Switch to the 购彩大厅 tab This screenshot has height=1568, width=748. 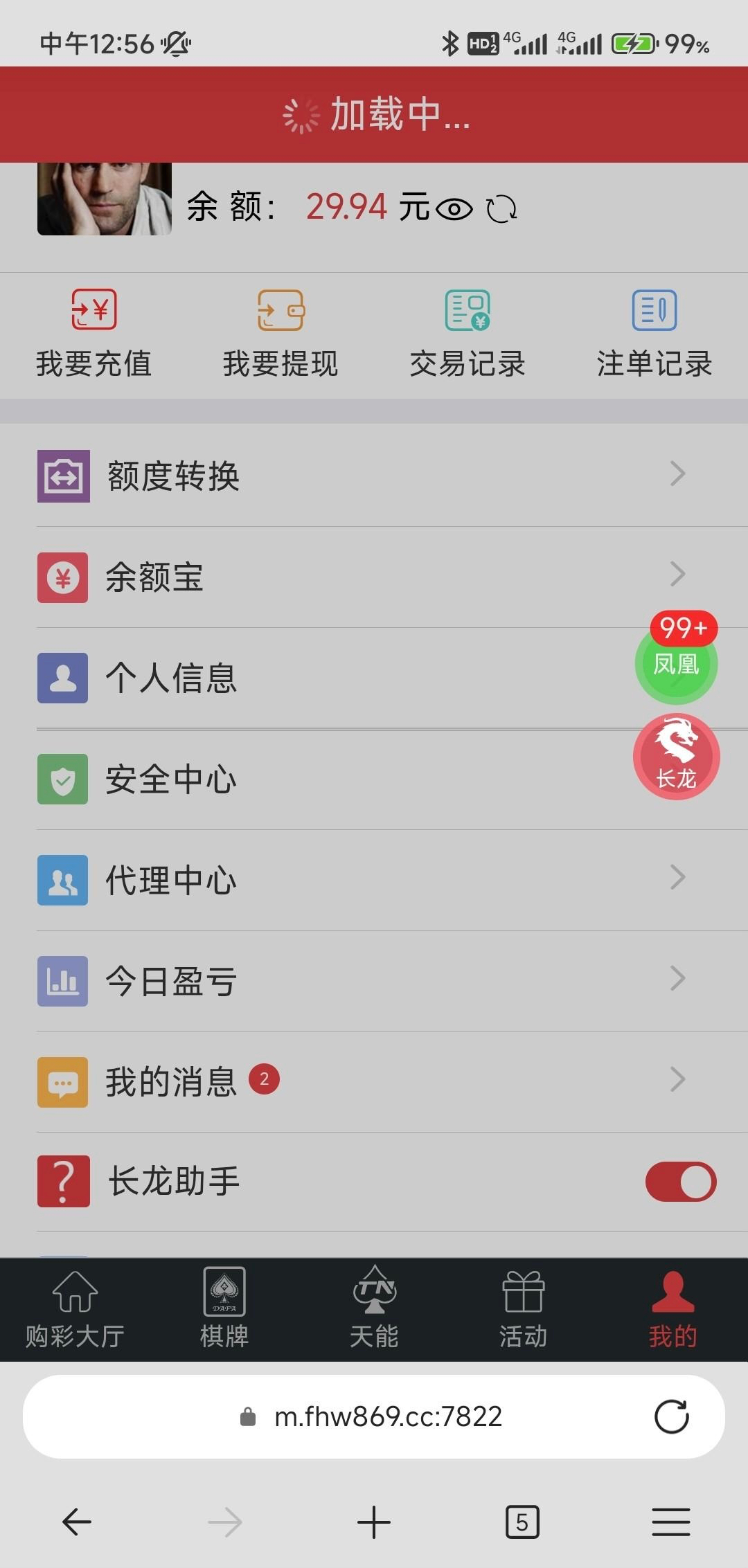(75, 1310)
